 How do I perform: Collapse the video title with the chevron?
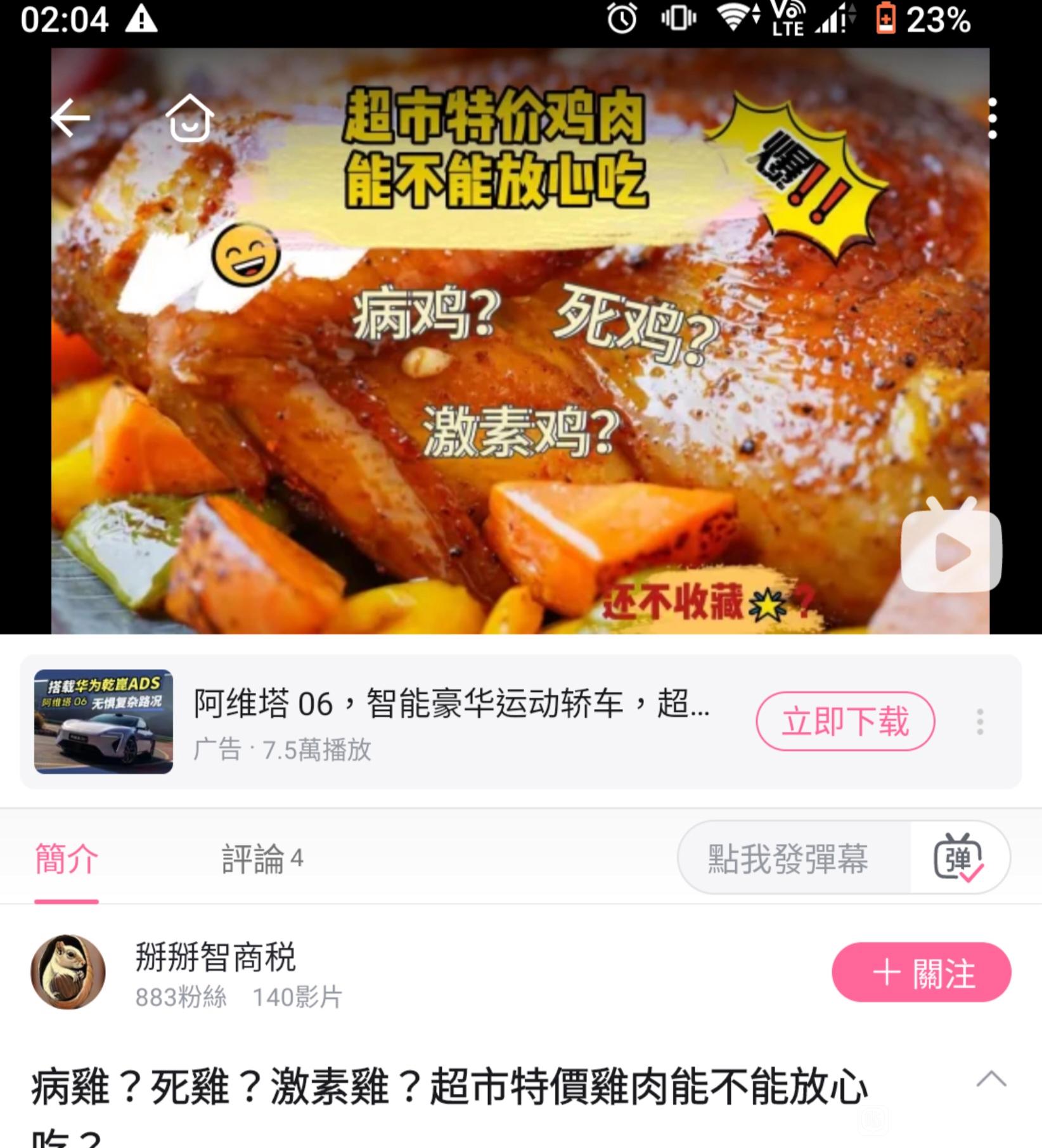point(991,1078)
